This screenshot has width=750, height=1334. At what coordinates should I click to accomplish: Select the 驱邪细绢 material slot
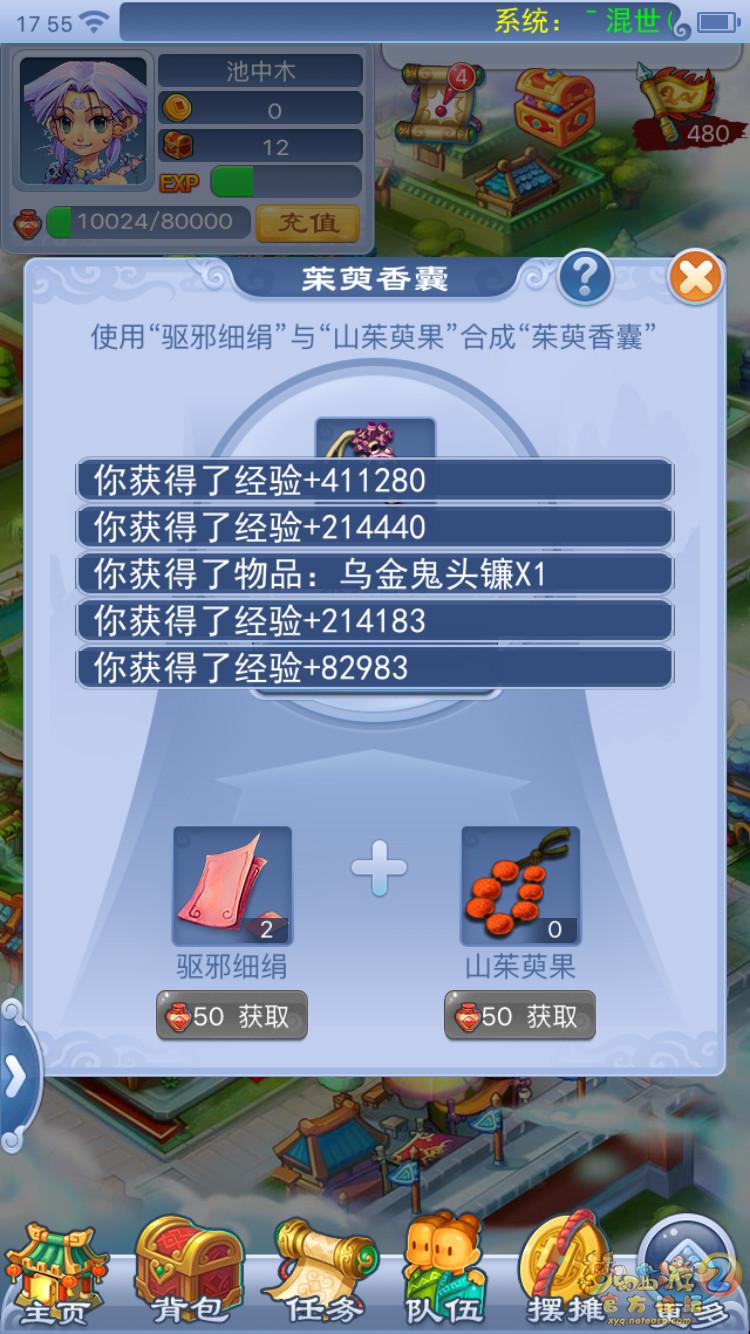coord(232,886)
